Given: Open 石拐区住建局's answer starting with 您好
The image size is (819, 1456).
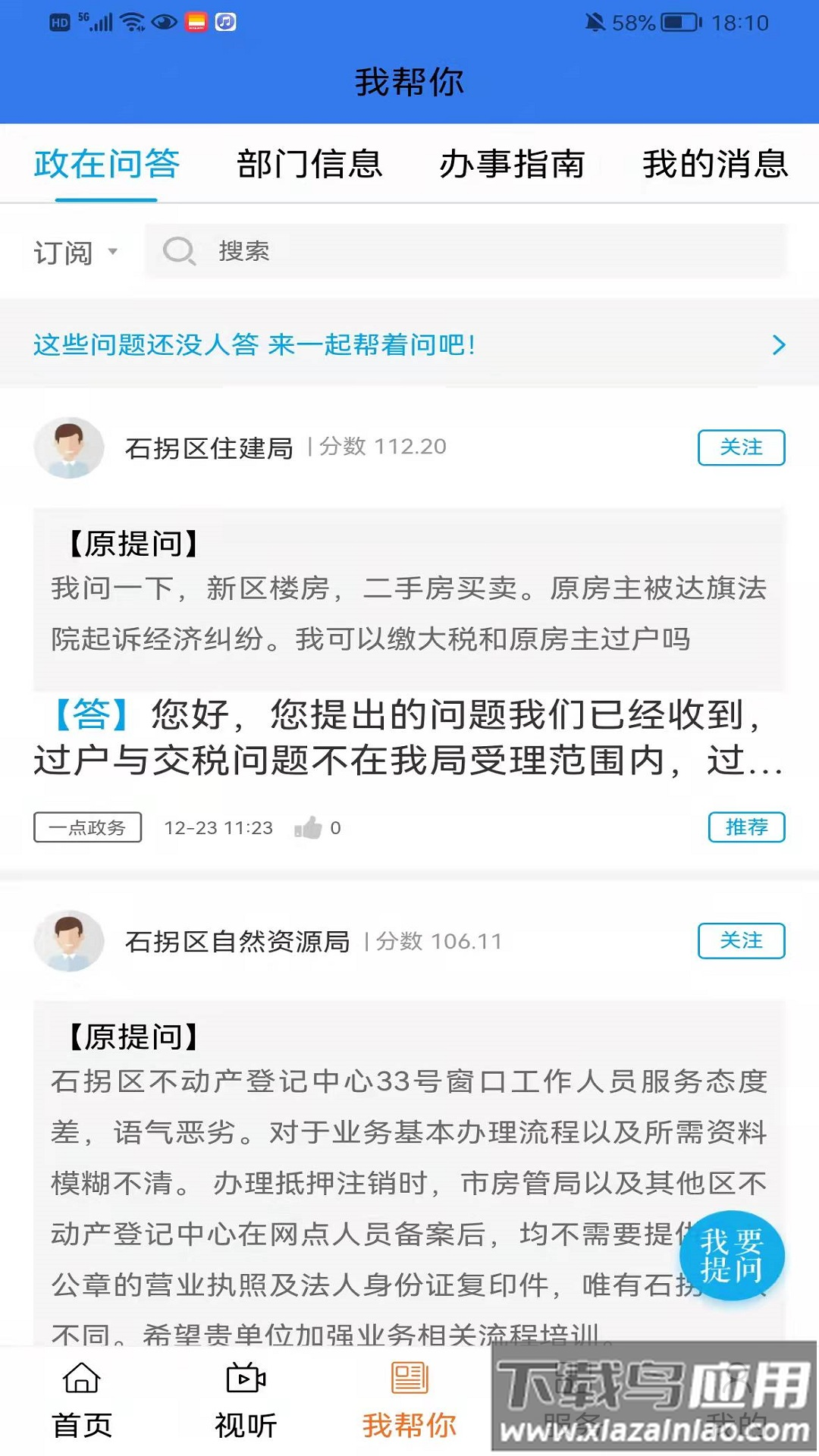Looking at the screenshot, I should coord(409,739).
